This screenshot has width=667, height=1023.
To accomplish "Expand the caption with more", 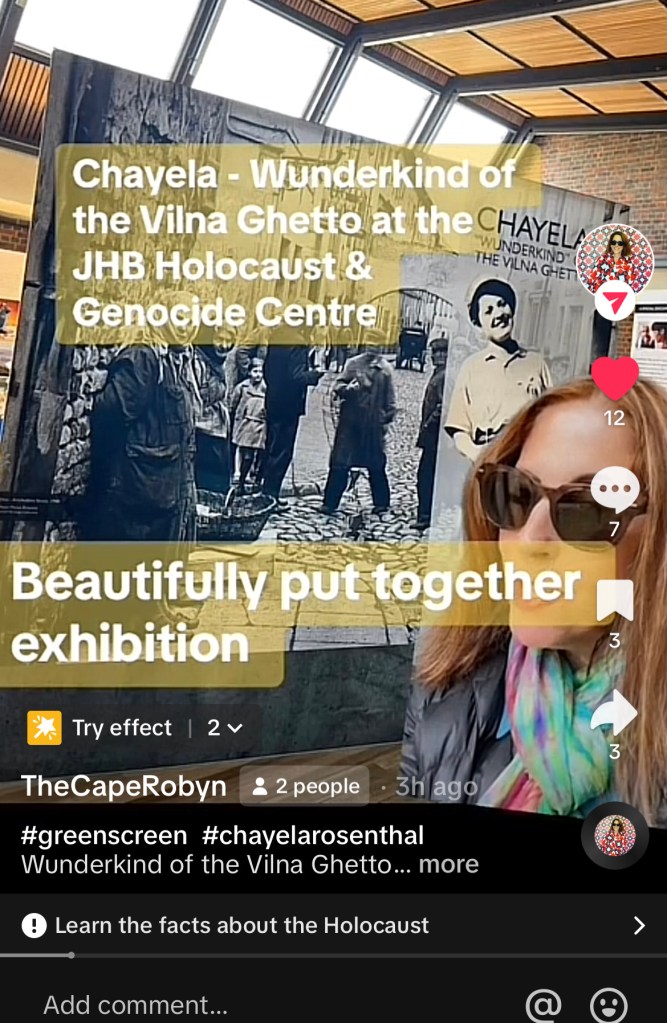I will click(x=448, y=864).
